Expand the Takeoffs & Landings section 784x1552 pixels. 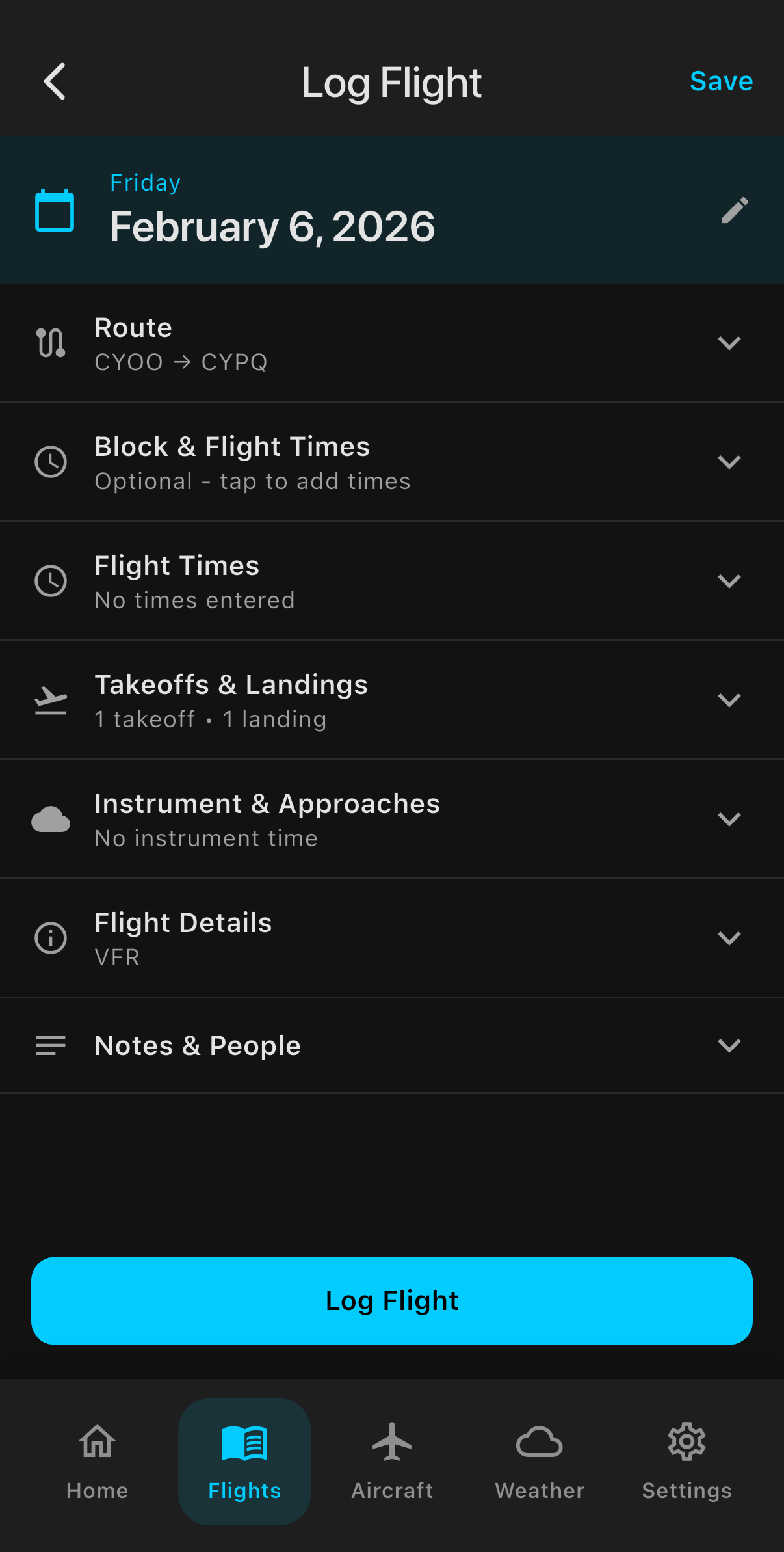point(729,699)
